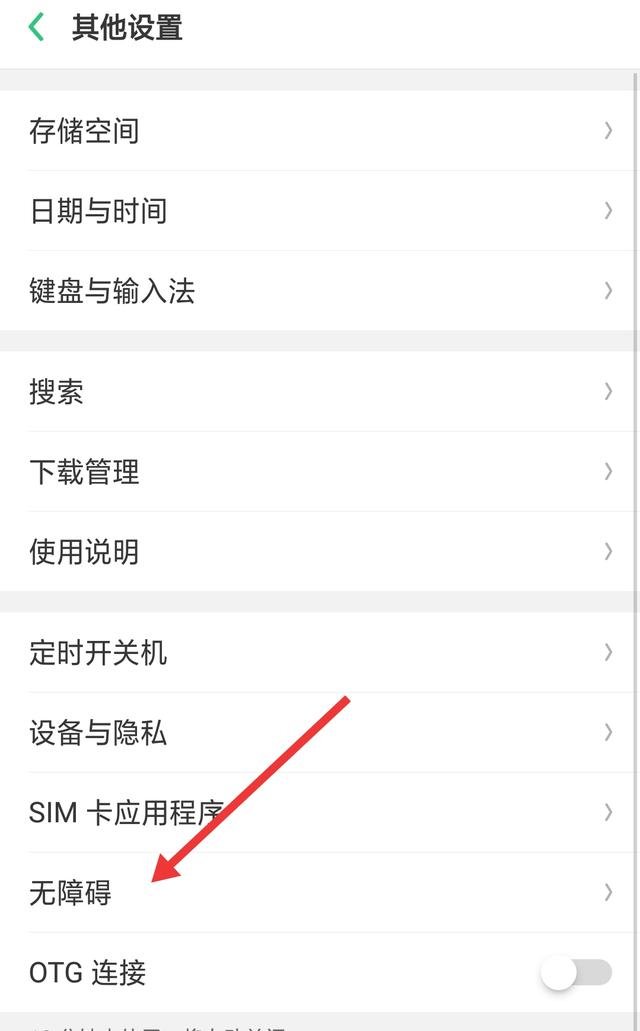Open 设备与隐私 settings
Viewport: 640px width, 1031px height.
pos(320,732)
